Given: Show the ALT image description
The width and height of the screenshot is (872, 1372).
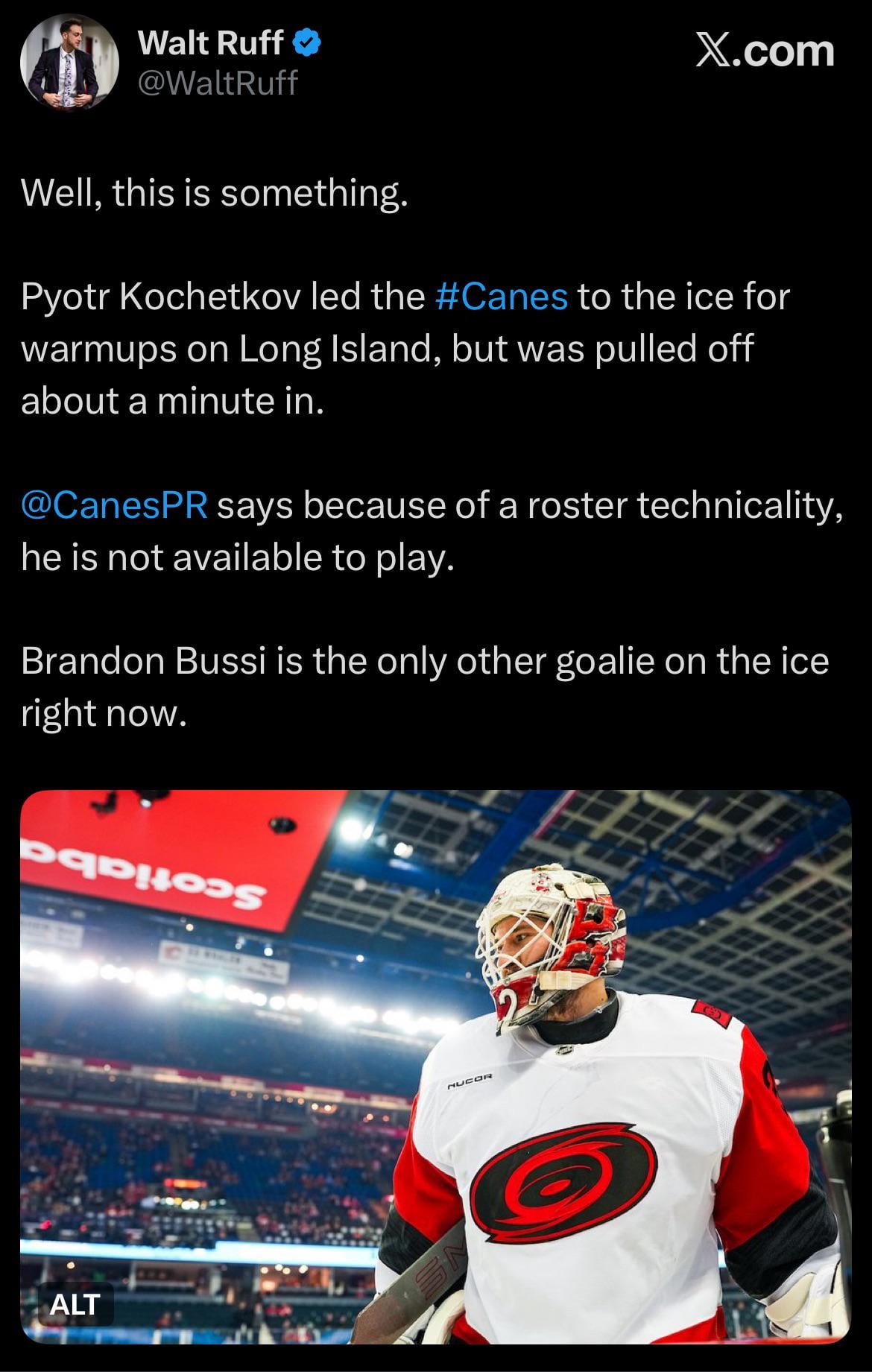Looking at the screenshot, I should click(75, 1304).
